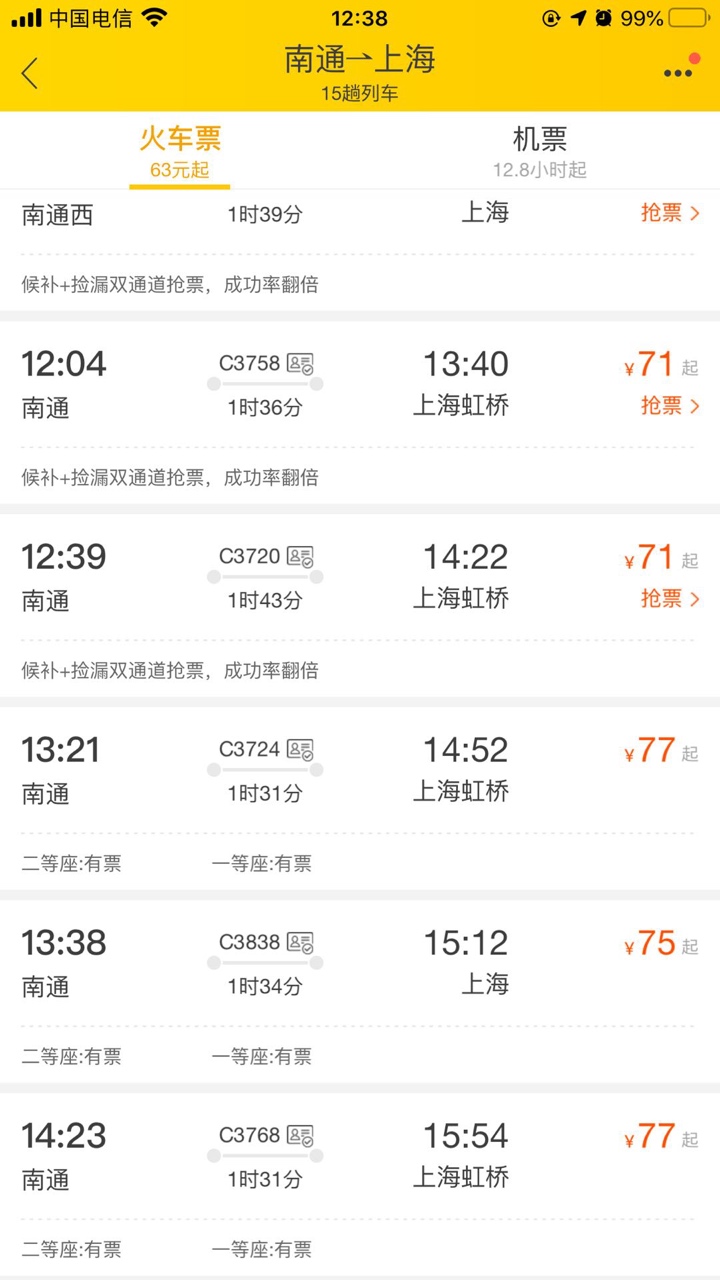Image resolution: width=720 pixels, height=1280 pixels.
Task: Select the 火车票 tab
Action: click(x=180, y=150)
